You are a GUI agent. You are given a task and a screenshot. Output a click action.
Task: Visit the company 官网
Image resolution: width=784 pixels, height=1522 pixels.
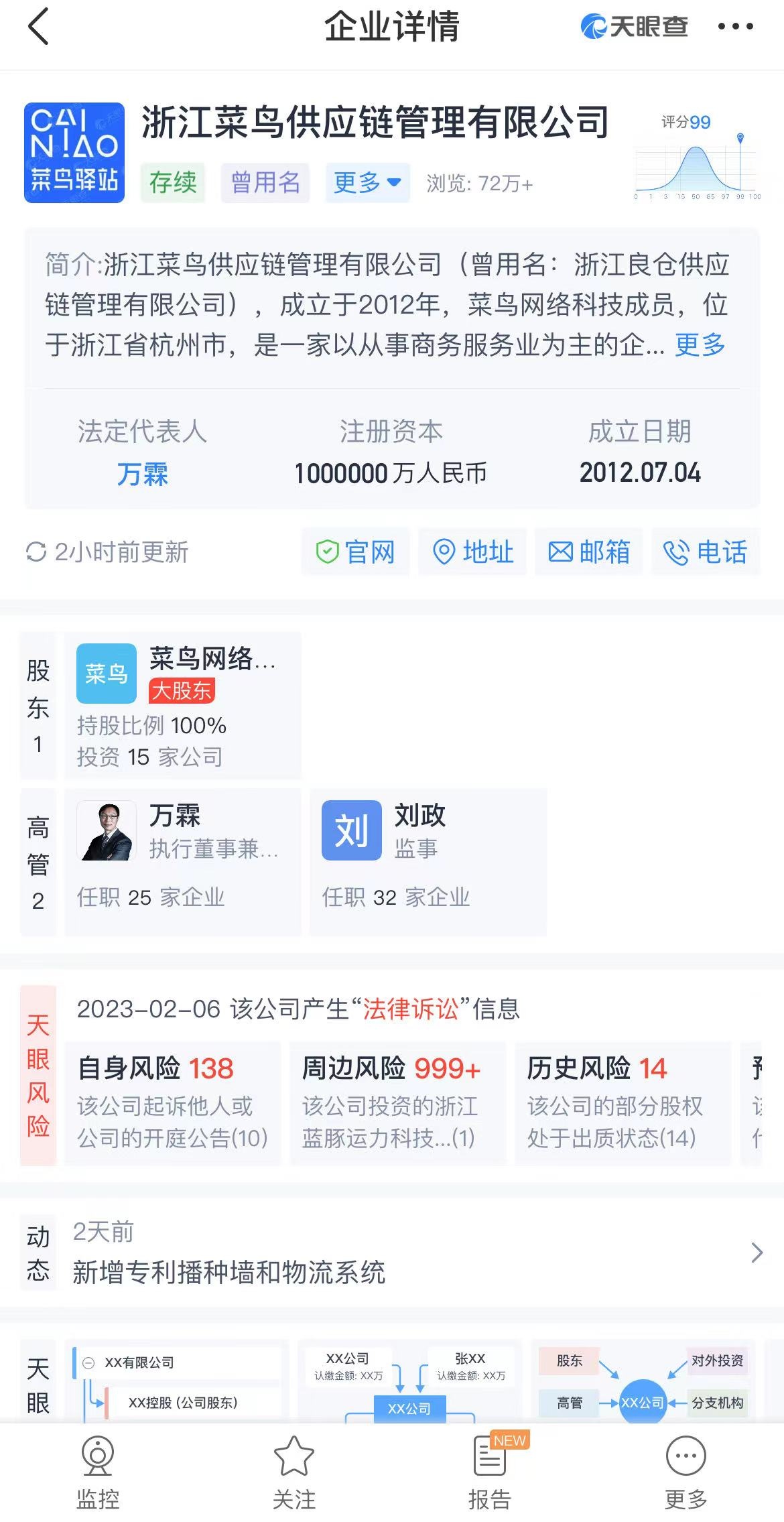[355, 552]
